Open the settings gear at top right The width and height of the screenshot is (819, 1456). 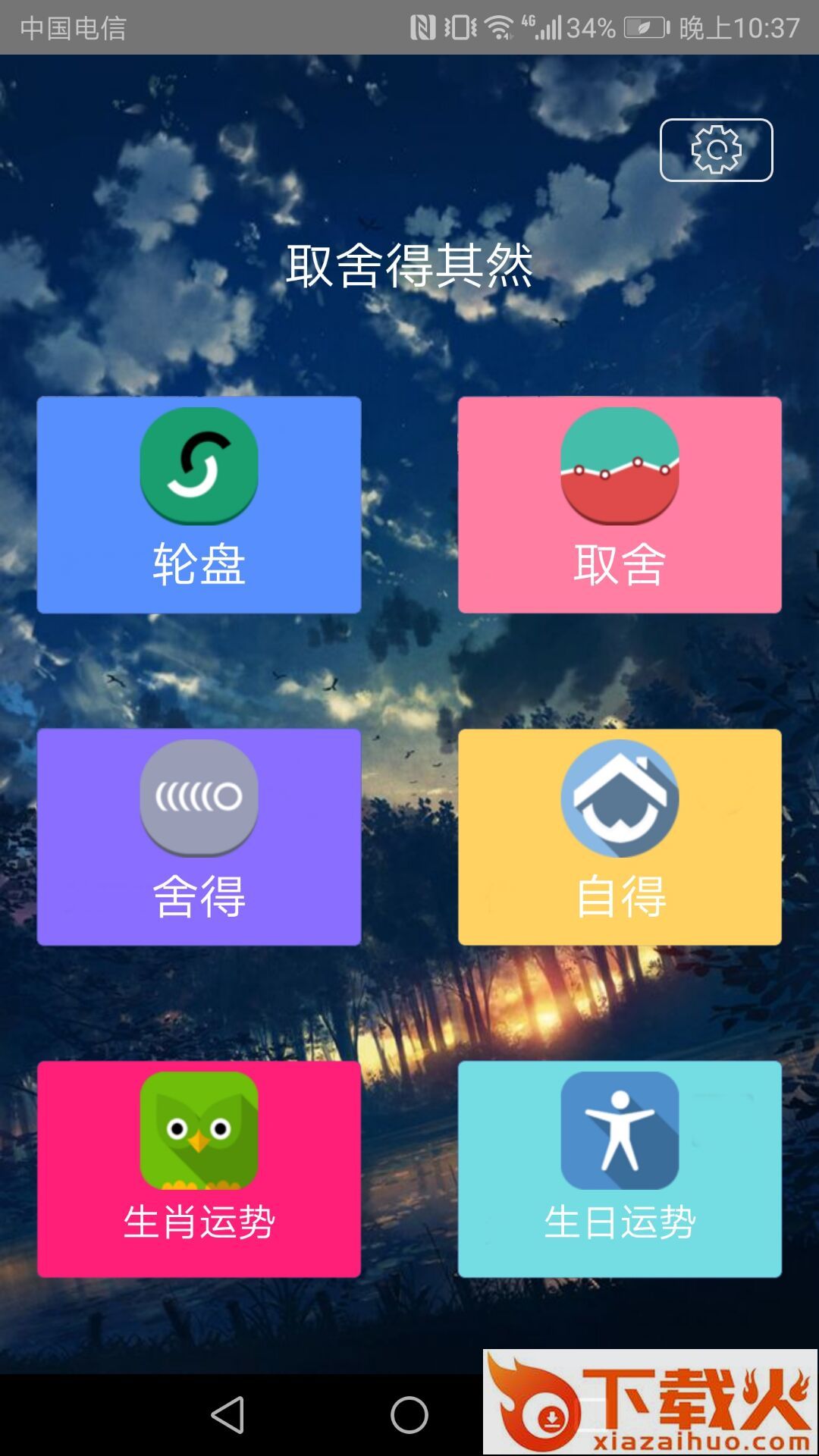(715, 150)
